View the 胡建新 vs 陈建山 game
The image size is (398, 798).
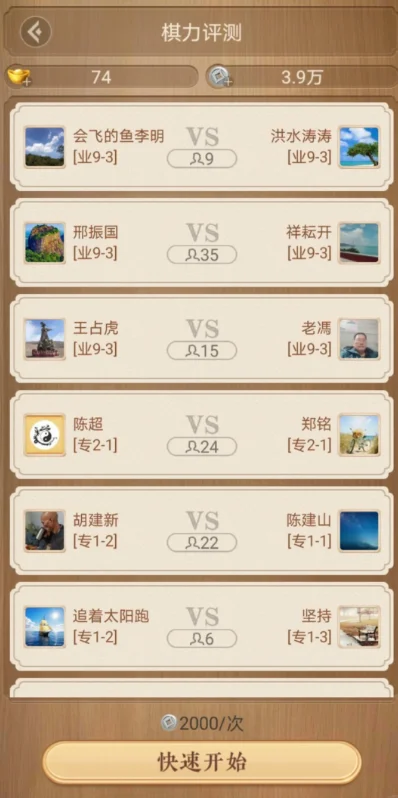(x=202, y=530)
